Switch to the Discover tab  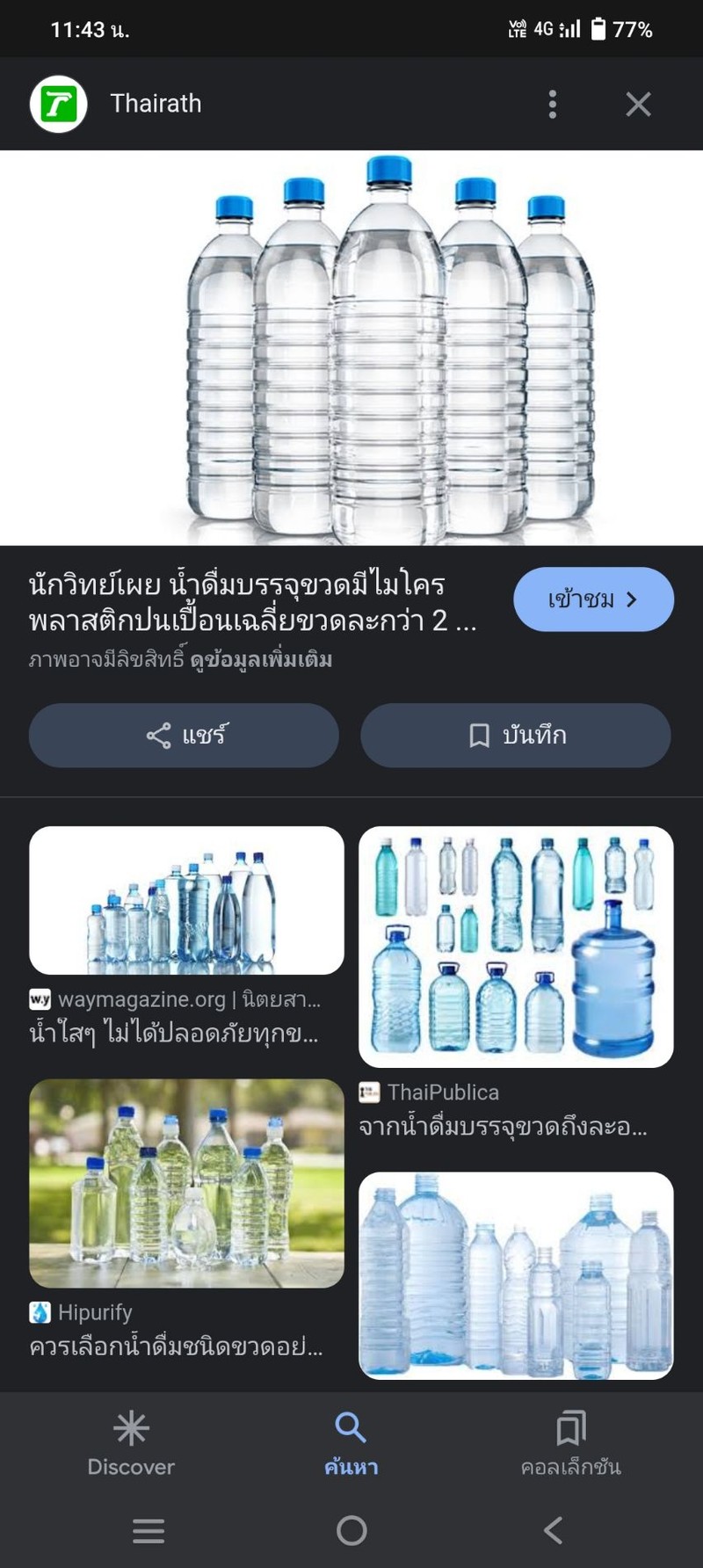click(x=132, y=1445)
